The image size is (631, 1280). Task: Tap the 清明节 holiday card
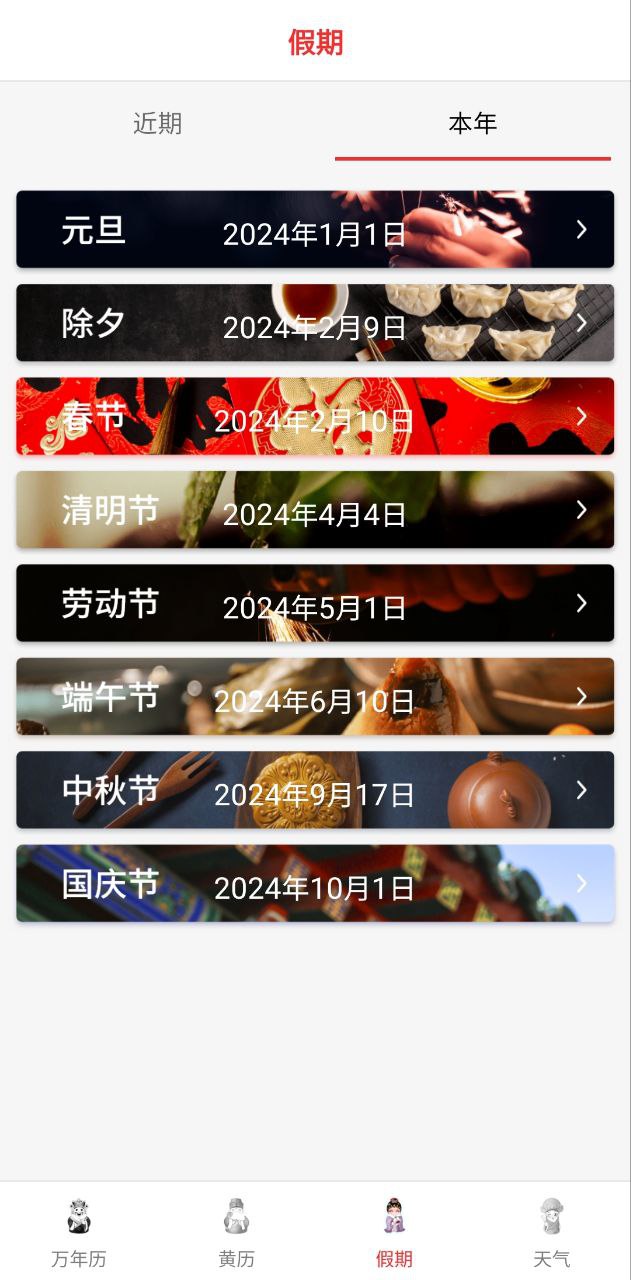315,510
